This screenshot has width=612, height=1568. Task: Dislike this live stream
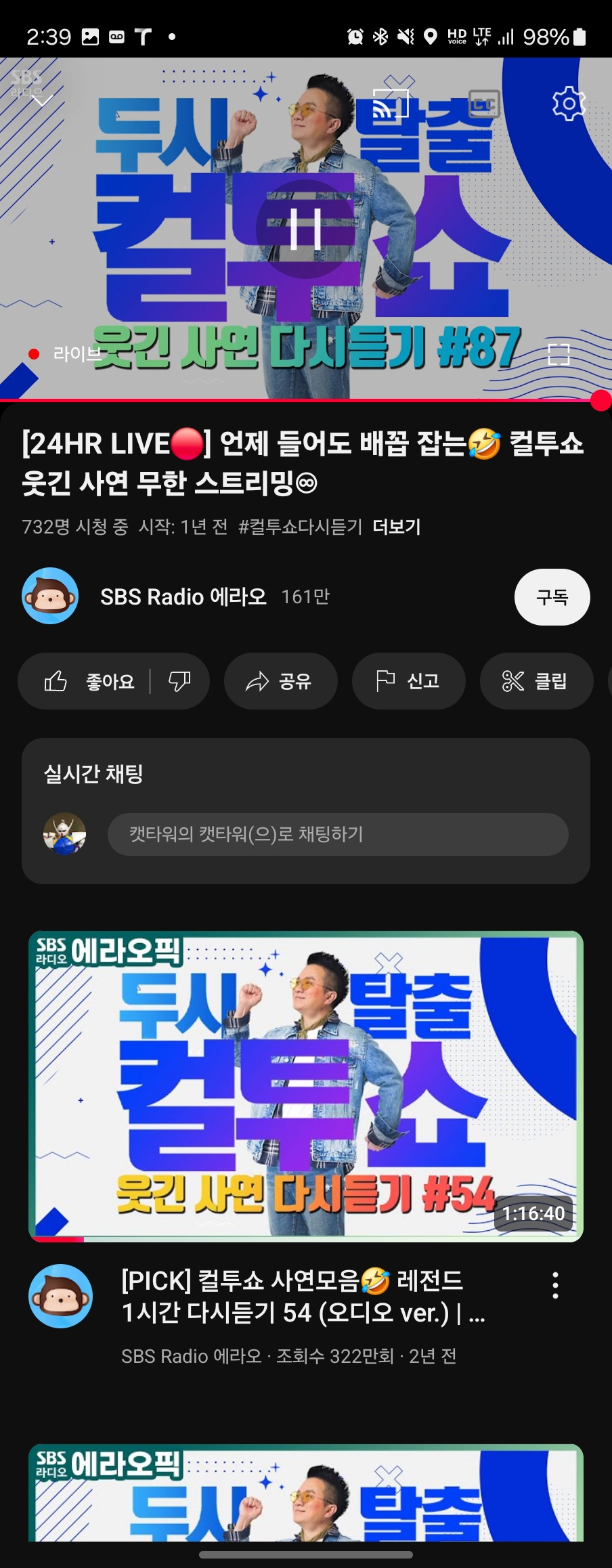tap(179, 681)
